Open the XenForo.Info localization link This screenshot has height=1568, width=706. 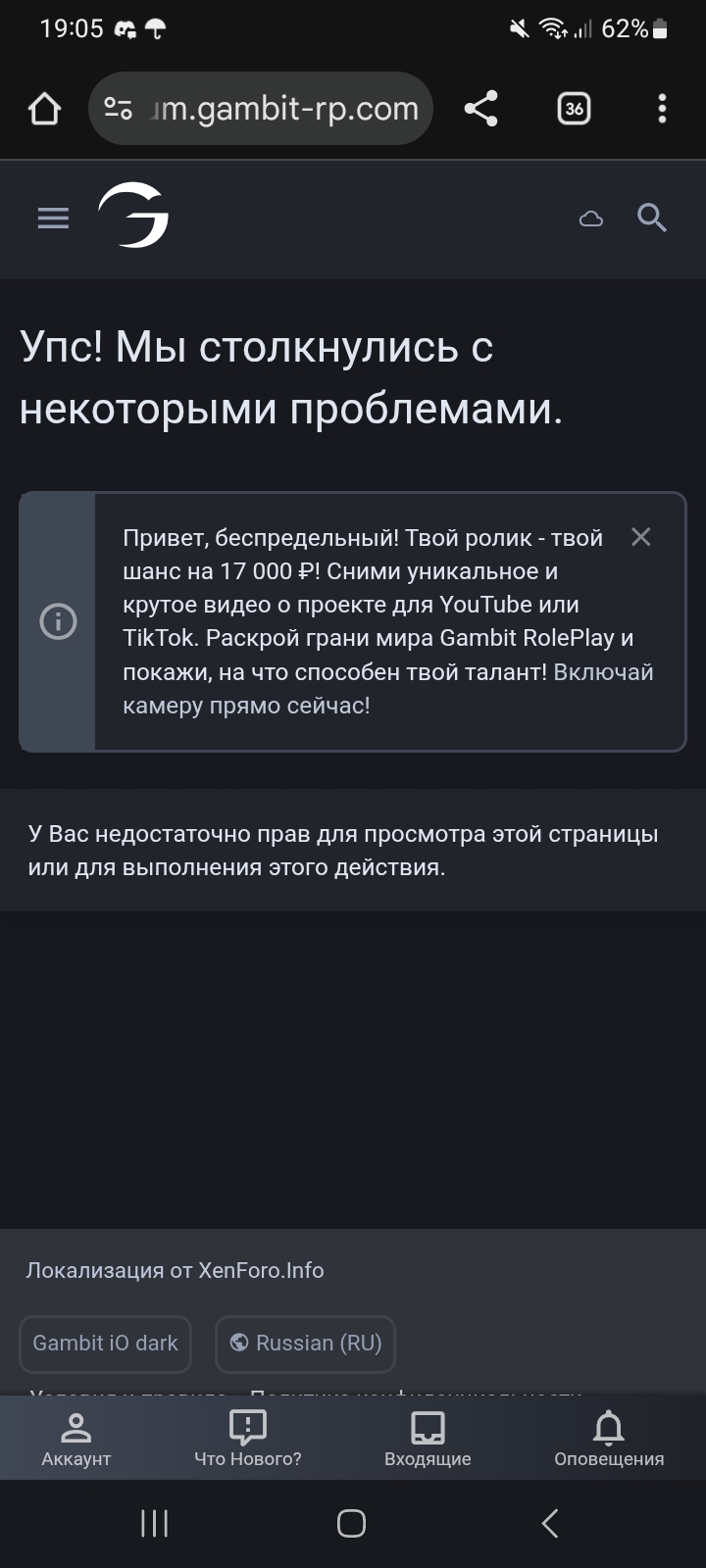point(261,1270)
